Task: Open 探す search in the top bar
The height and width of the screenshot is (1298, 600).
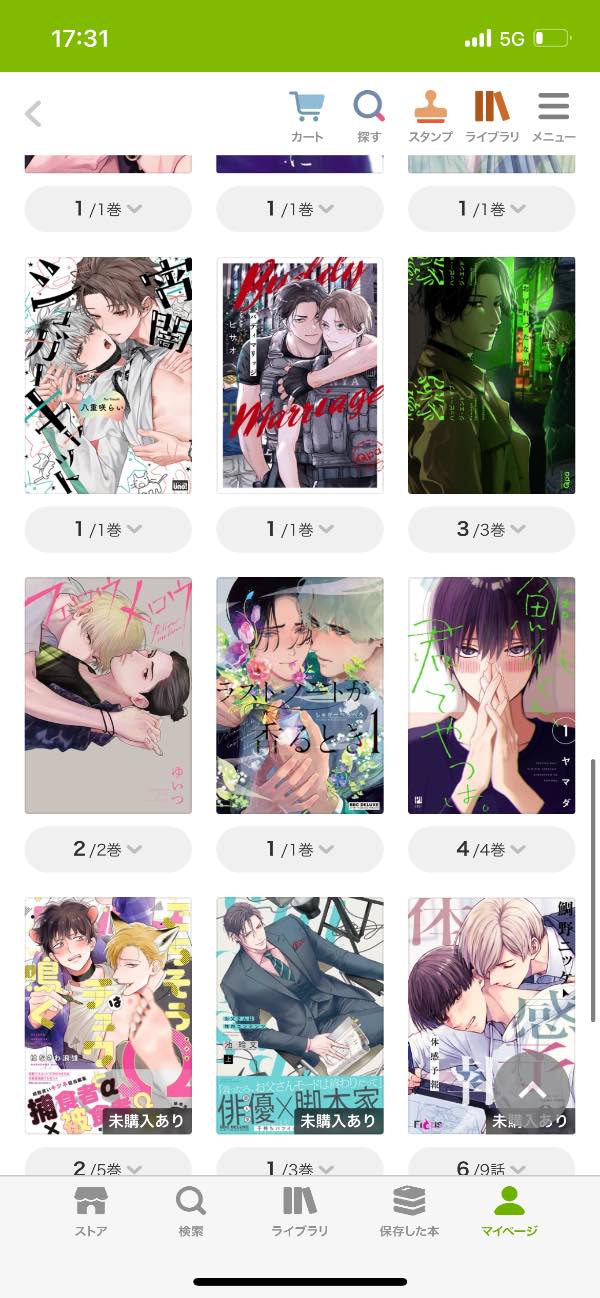Action: tap(369, 116)
